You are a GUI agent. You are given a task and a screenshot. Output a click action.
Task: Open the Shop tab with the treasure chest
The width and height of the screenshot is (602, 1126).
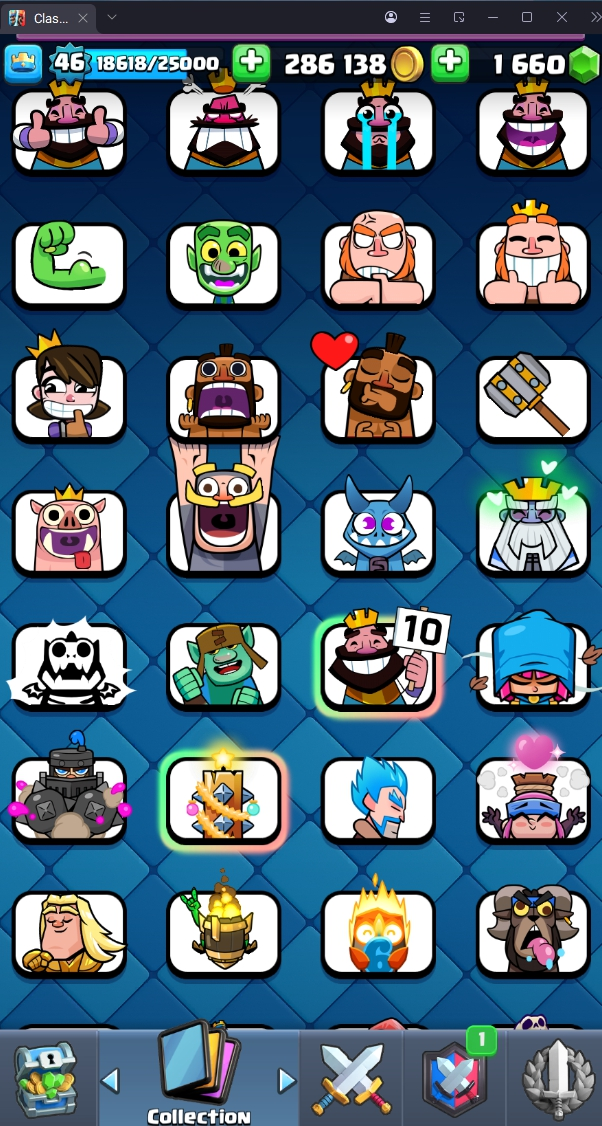46,1079
